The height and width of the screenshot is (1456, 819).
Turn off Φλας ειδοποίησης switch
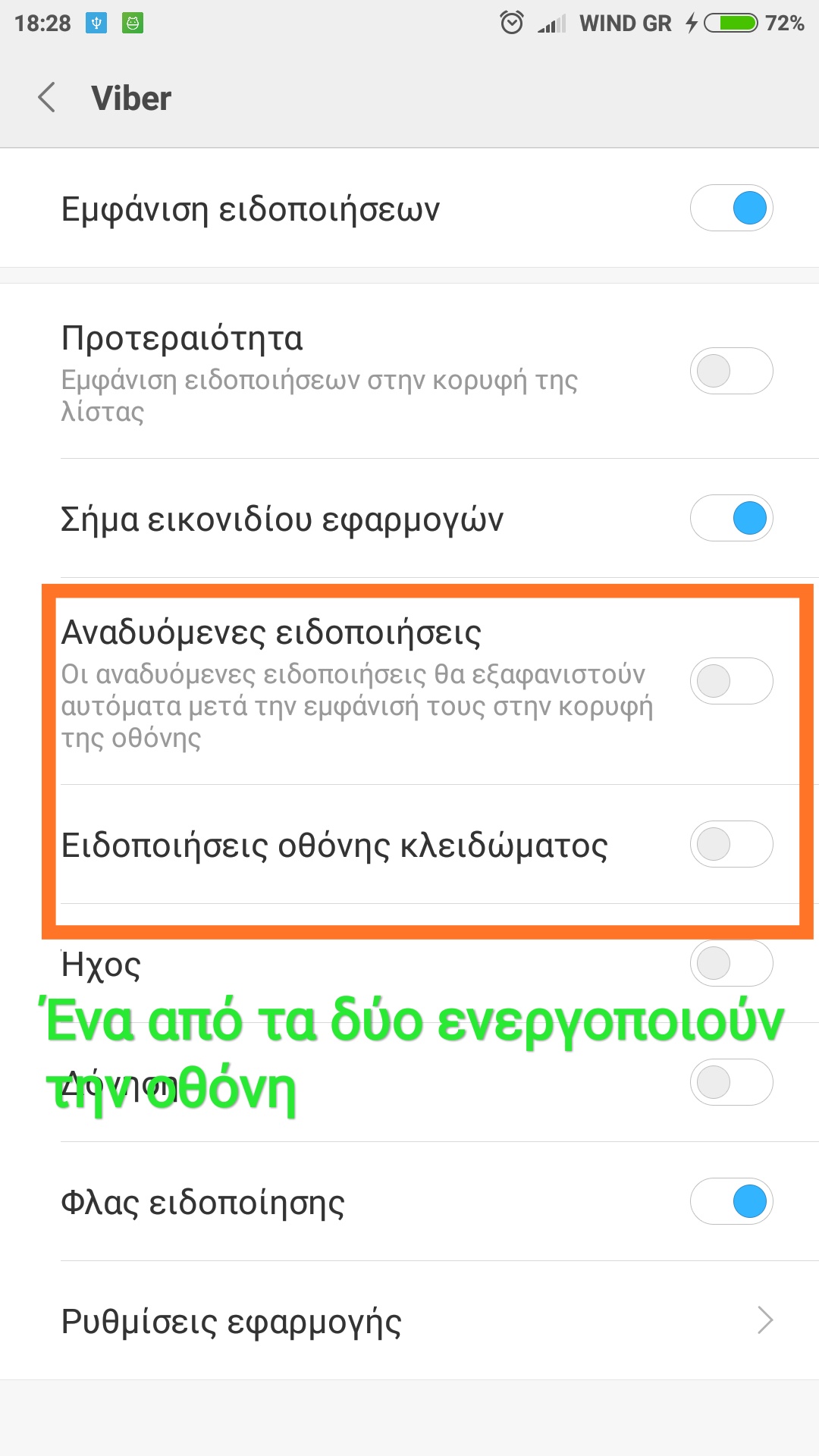pos(731,1202)
